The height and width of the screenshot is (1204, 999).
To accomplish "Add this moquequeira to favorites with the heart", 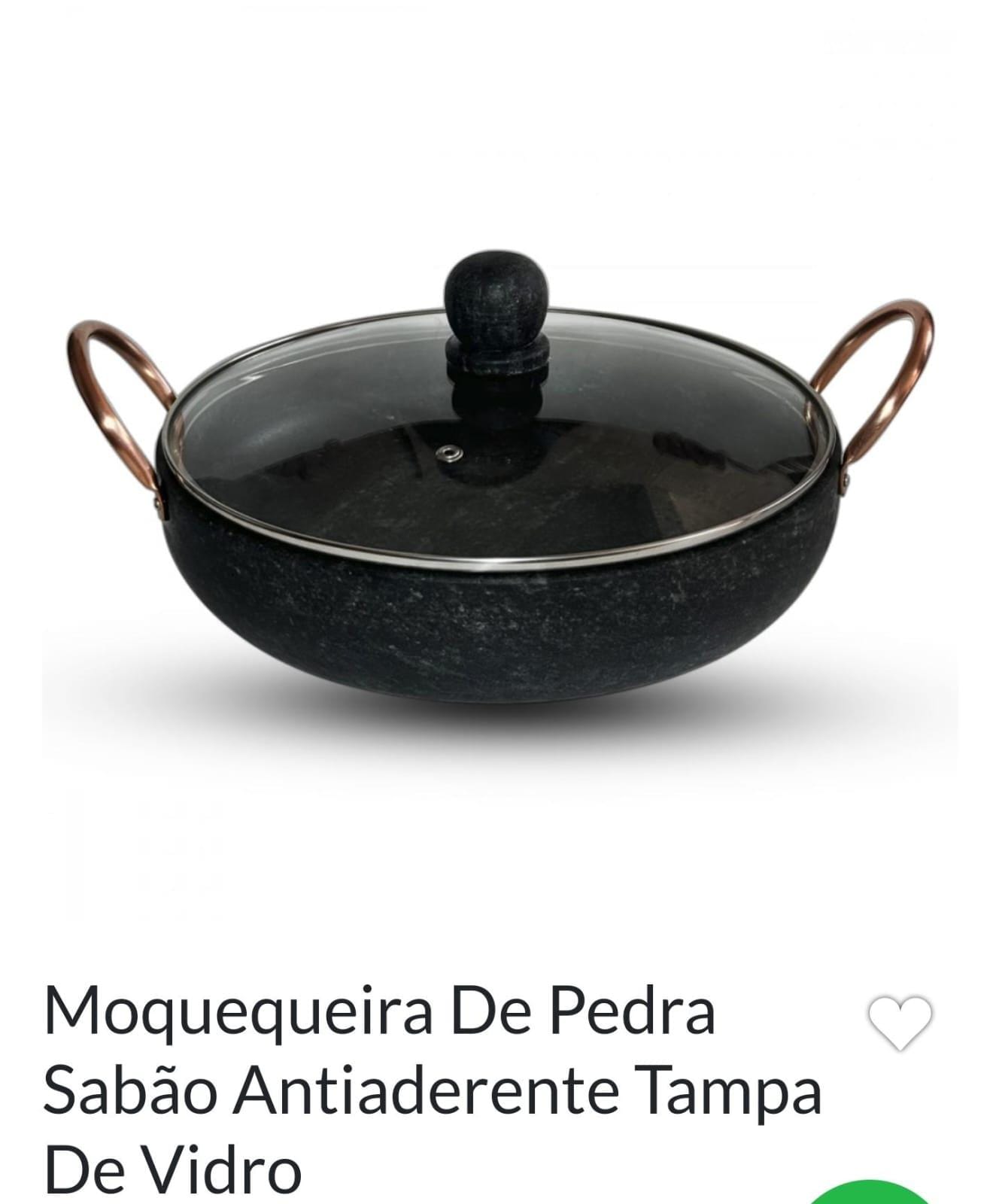I will pos(900,1023).
